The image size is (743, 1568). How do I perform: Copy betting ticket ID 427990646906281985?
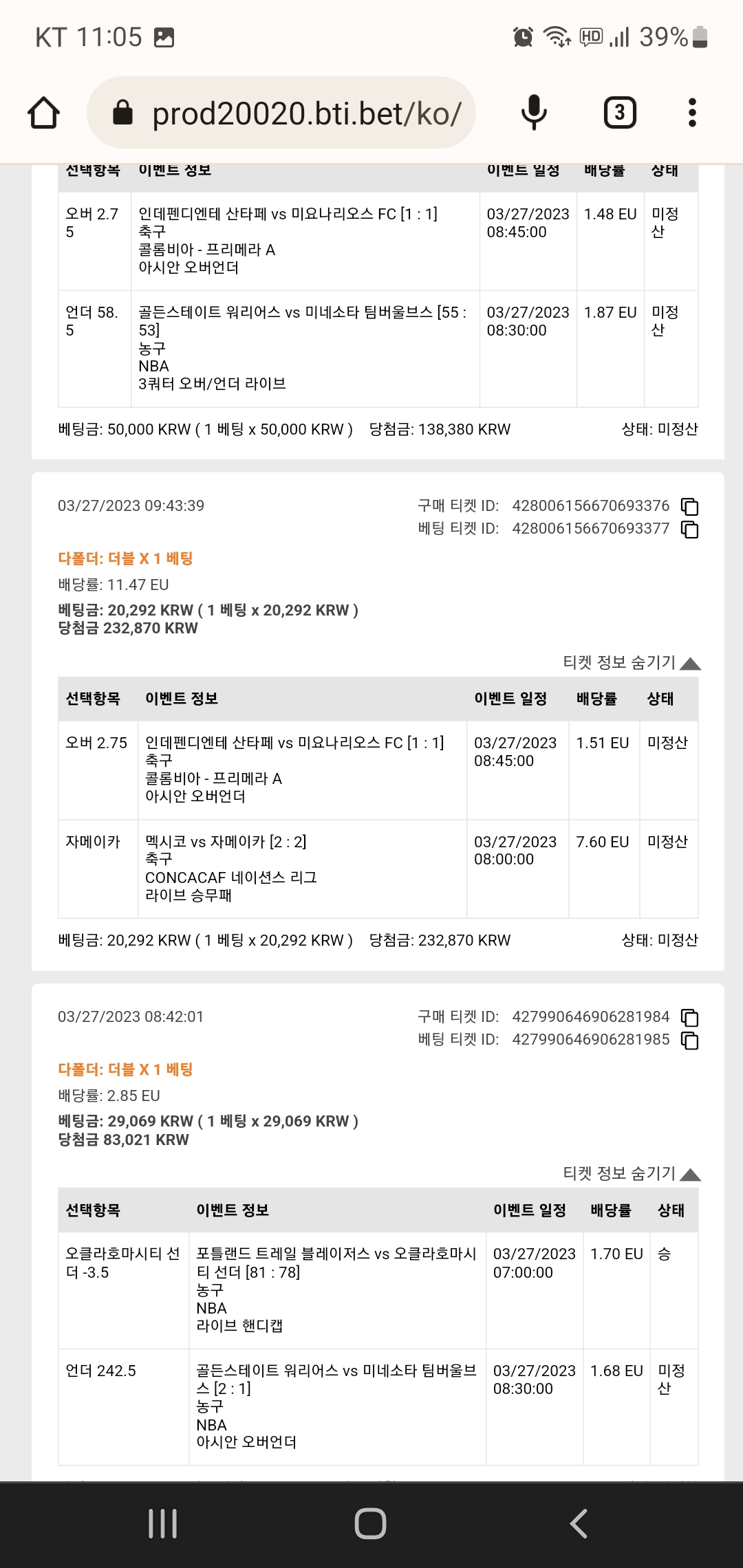[x=689, y=1041]
